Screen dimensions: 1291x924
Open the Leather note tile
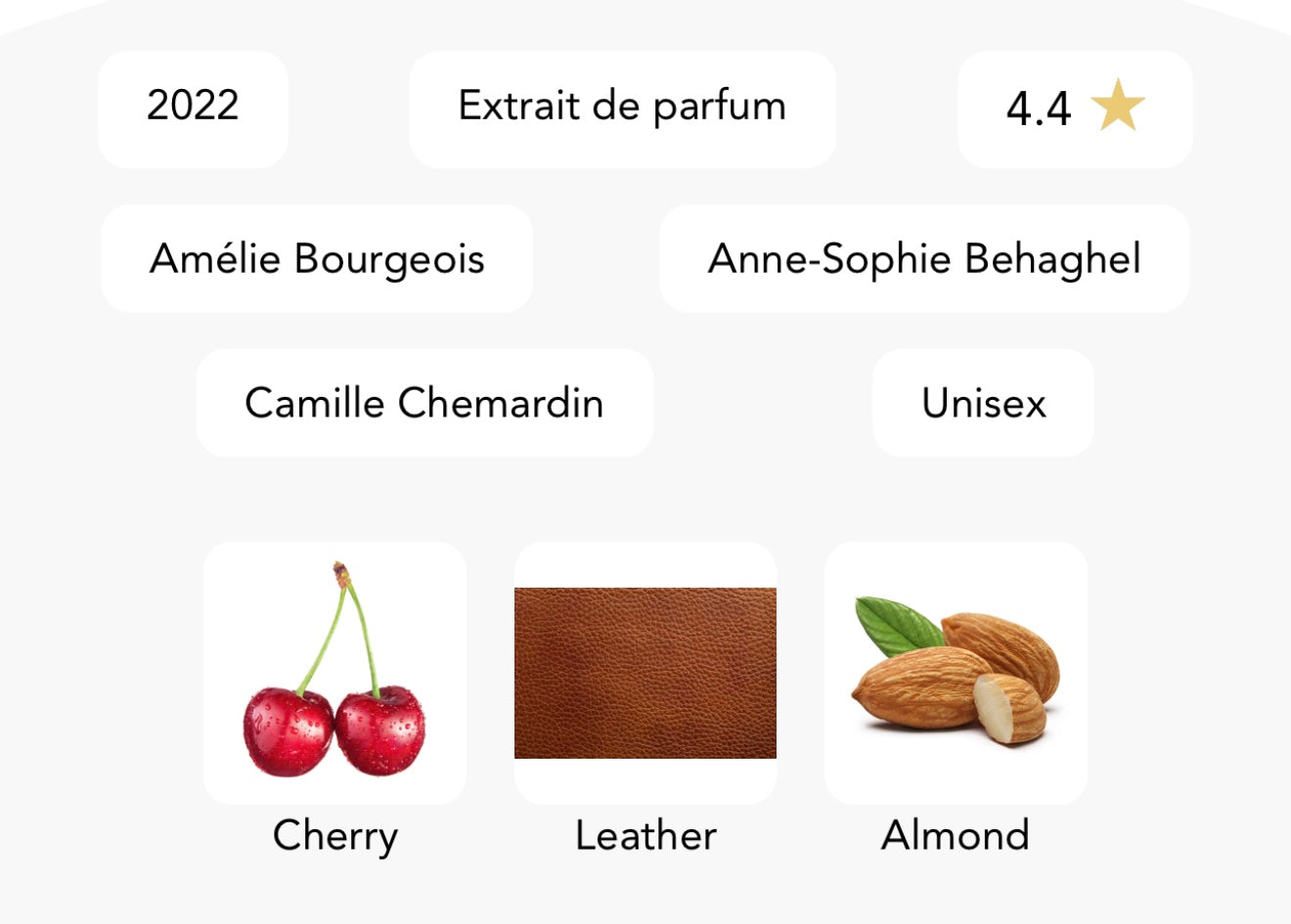[645, 673]
